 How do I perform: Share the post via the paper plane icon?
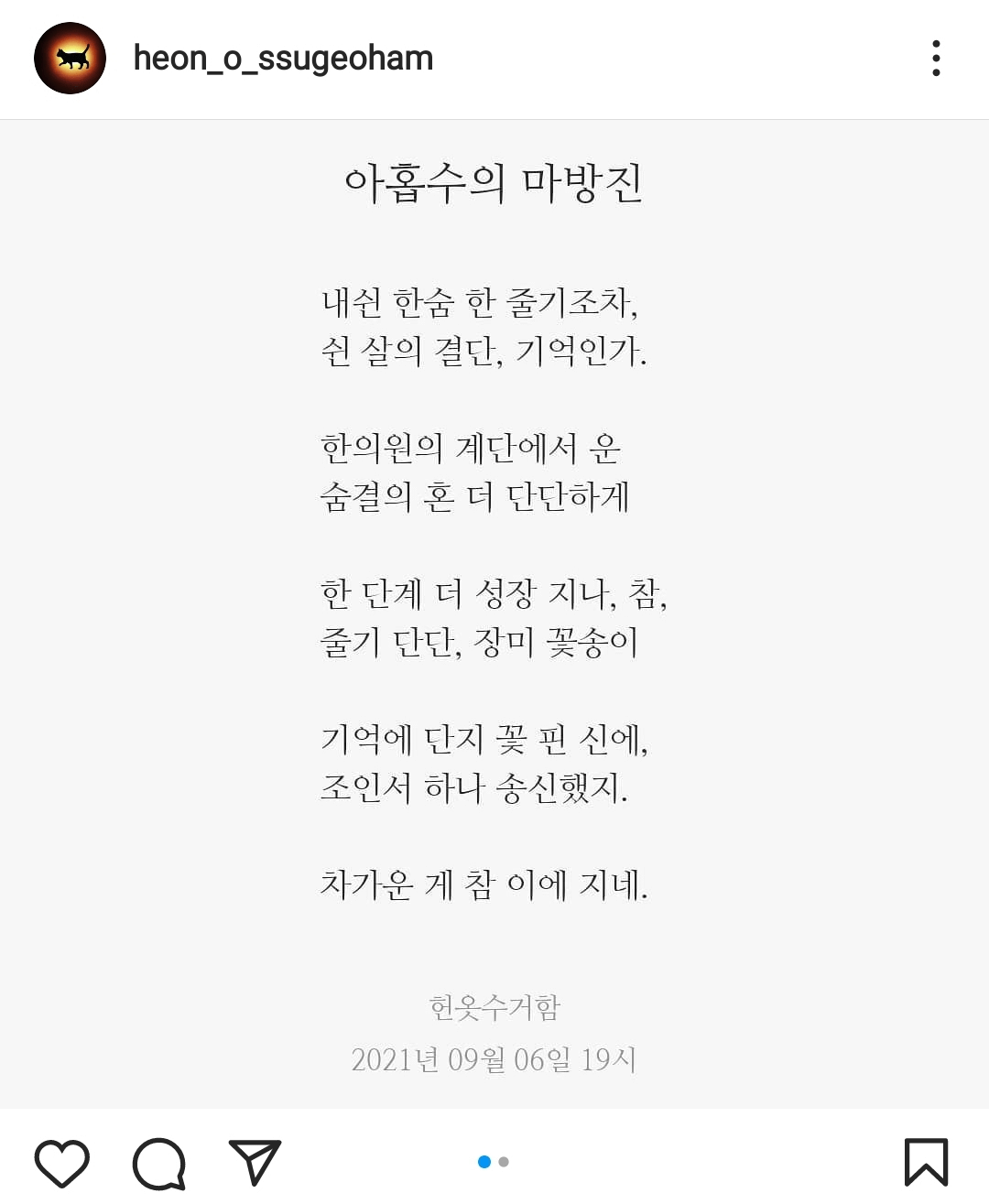coord(255,1163)
